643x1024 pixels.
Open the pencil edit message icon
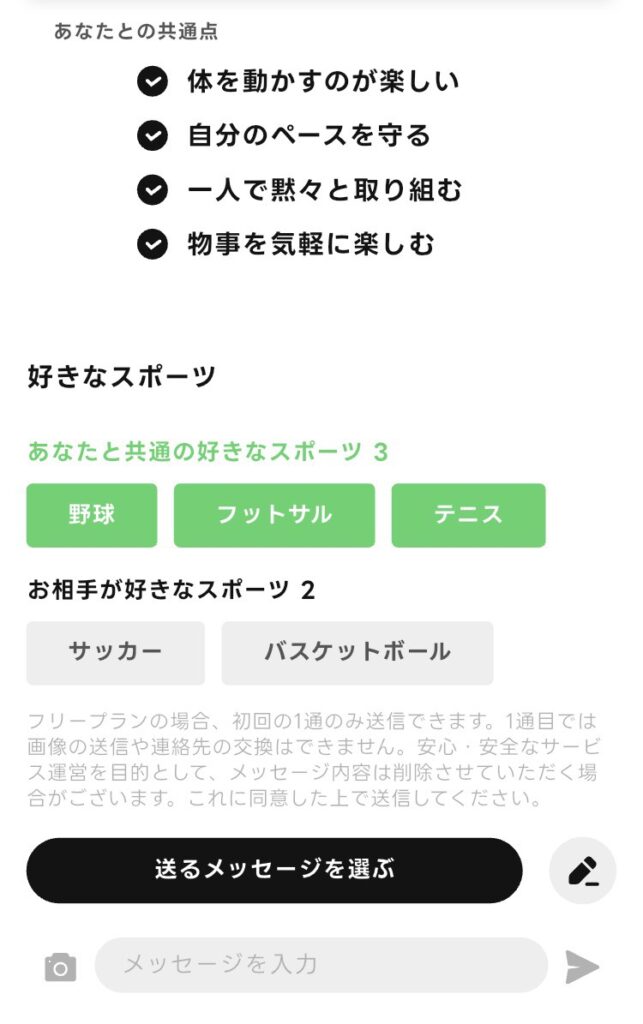click(x=582, y=870)
